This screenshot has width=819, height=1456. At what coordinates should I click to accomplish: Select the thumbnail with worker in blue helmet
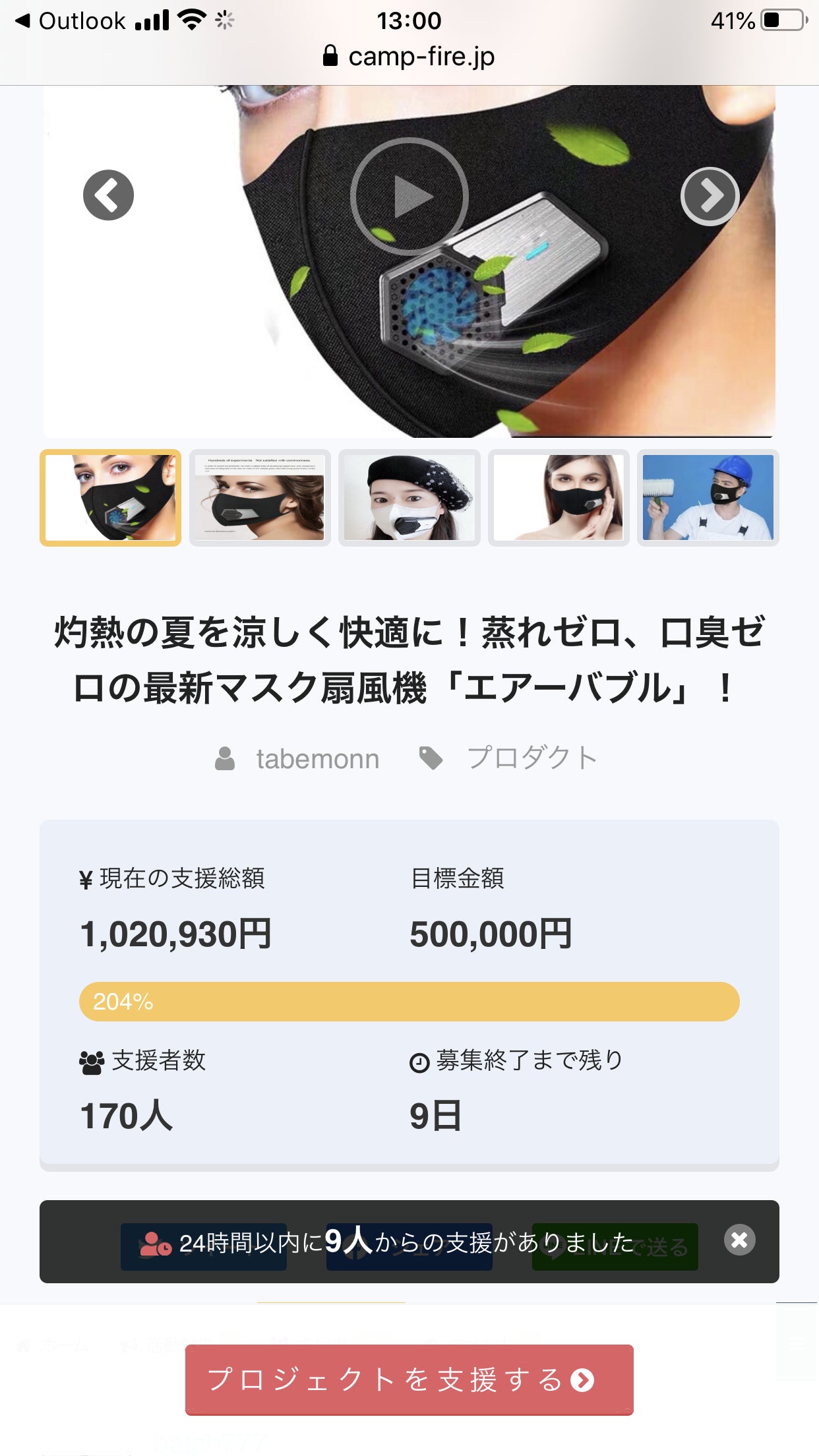click(708, 498)
